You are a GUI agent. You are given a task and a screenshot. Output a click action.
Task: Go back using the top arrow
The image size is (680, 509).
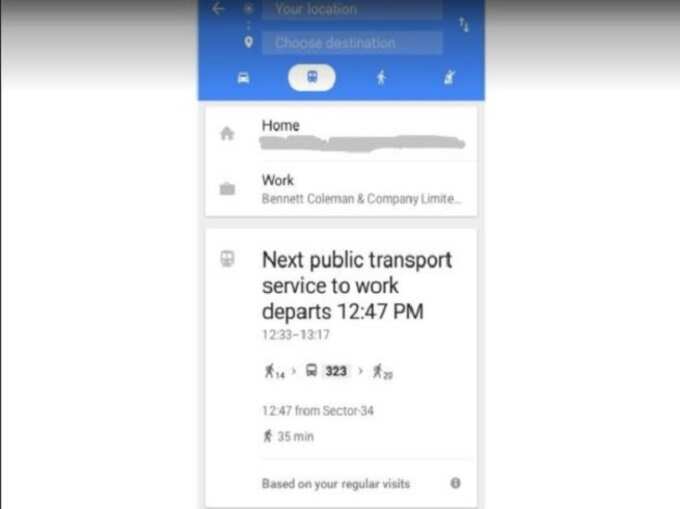pos(218,9)
